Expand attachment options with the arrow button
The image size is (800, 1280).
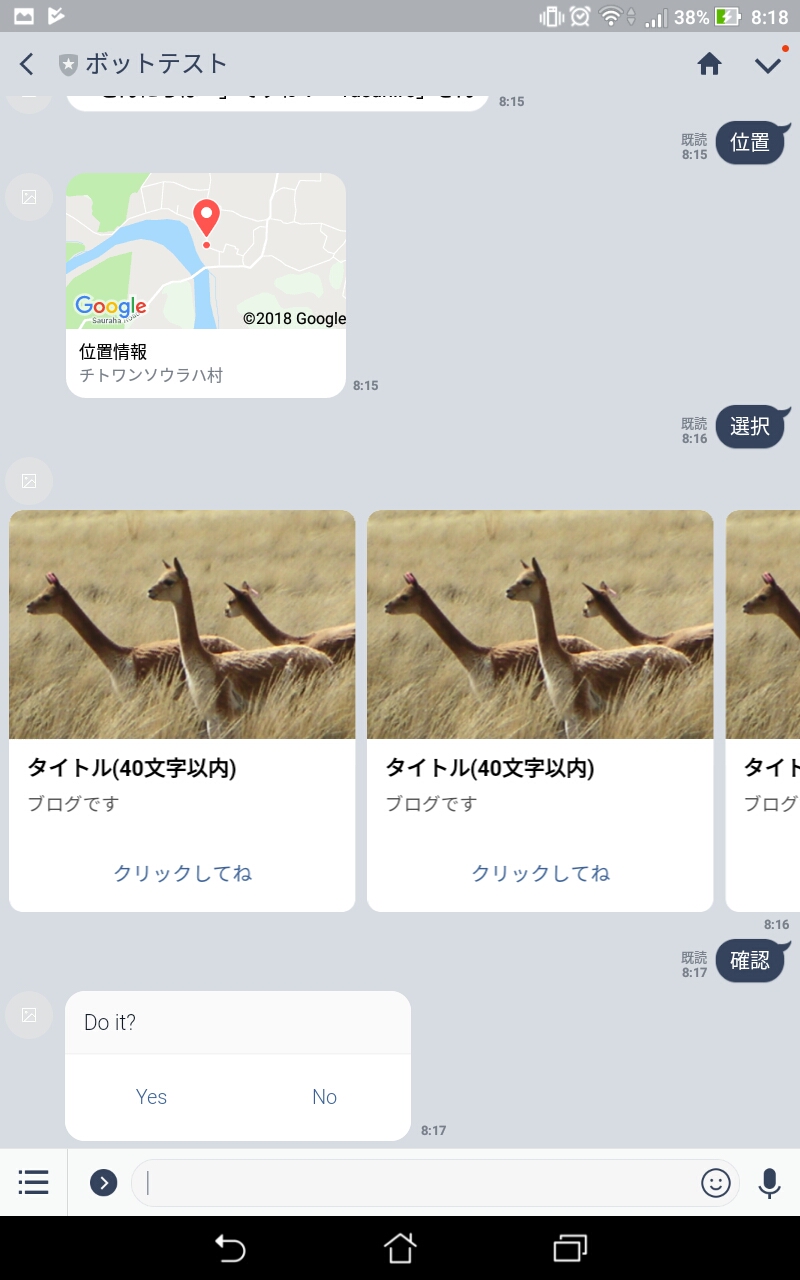[x=104, y=1182]
